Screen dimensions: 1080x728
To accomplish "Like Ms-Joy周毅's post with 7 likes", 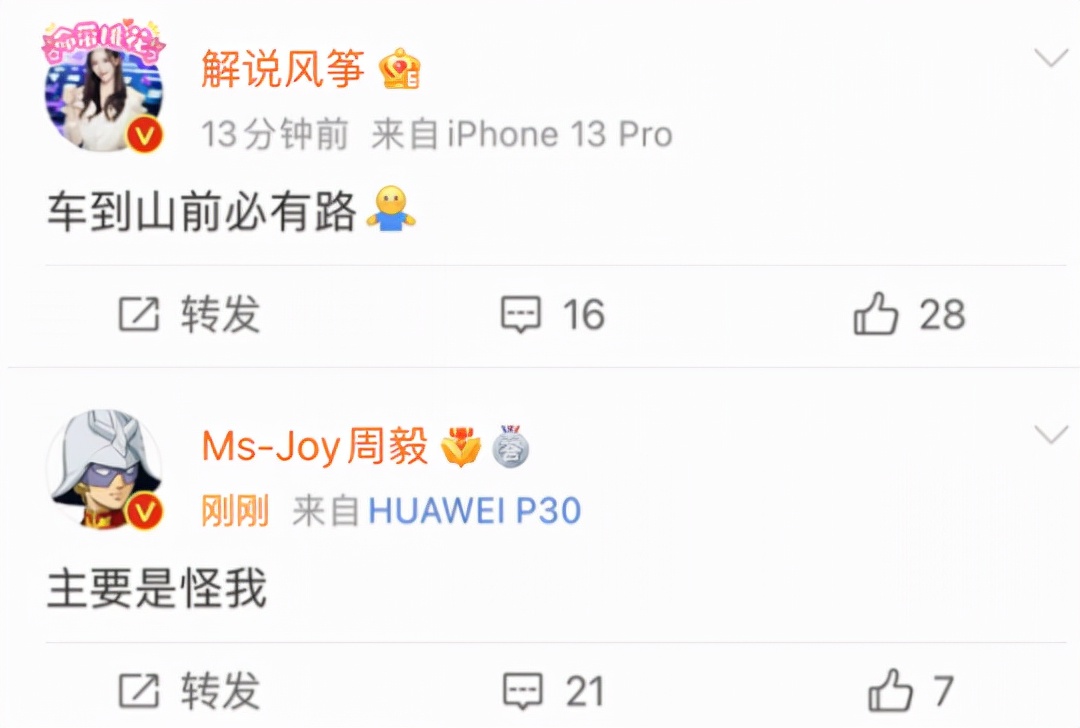I will [x=908, y=691].
